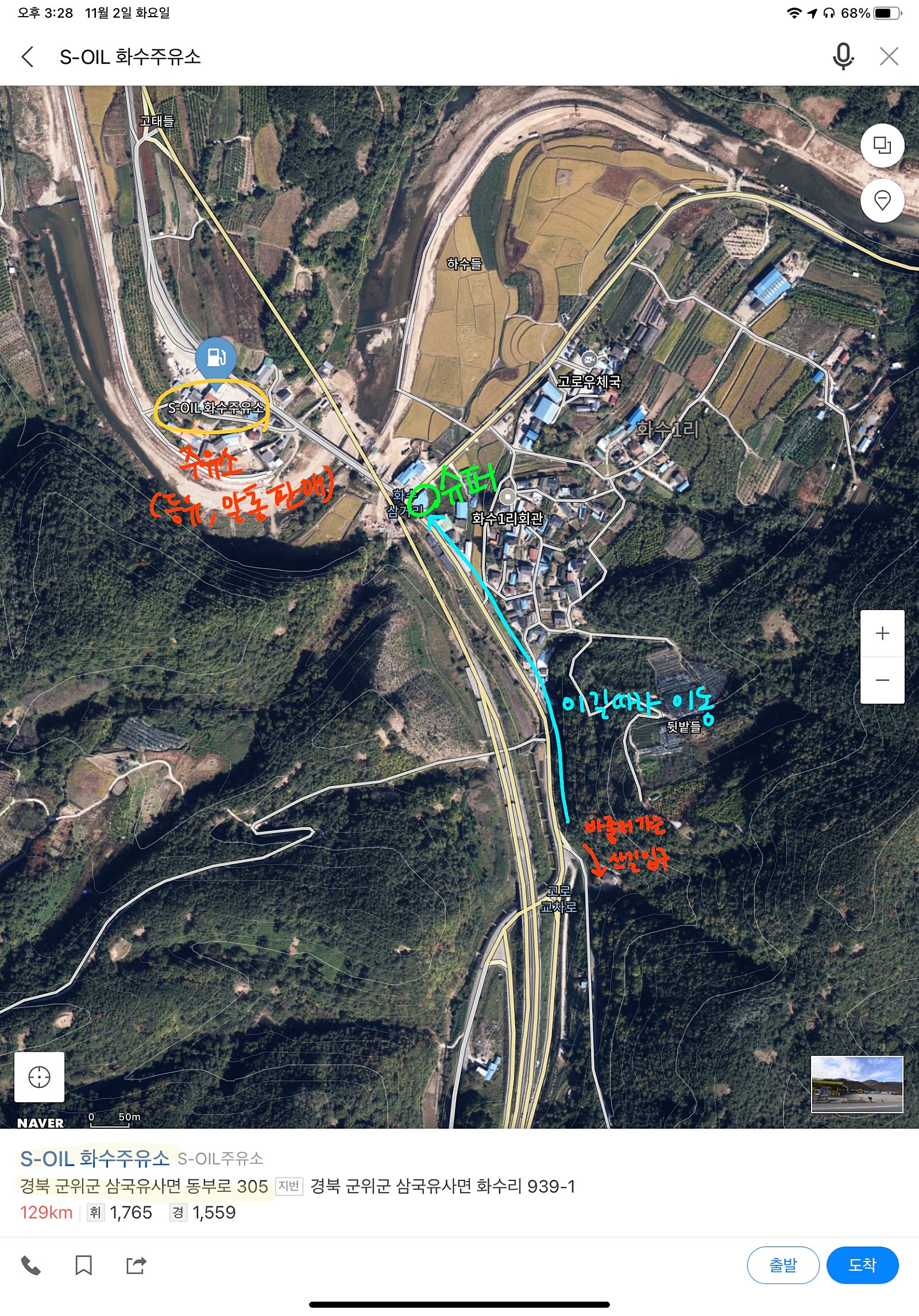Tap the 화수1리회관 map marker

click(x=507, y=496)
